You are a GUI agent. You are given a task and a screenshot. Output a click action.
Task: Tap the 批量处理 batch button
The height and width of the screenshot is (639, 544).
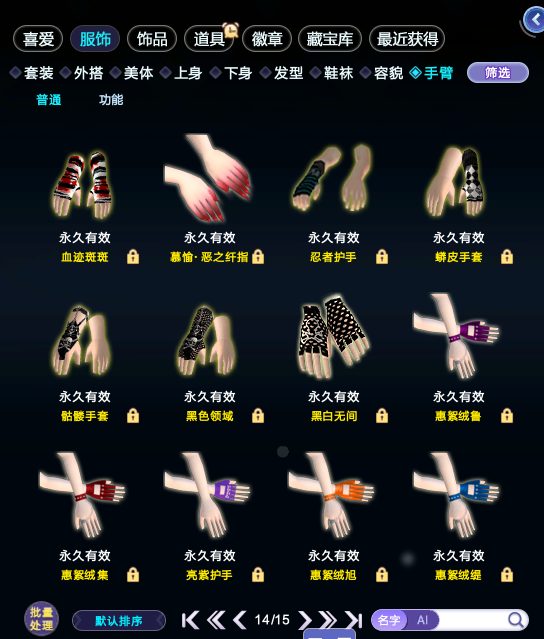click(x=41, y=619)
